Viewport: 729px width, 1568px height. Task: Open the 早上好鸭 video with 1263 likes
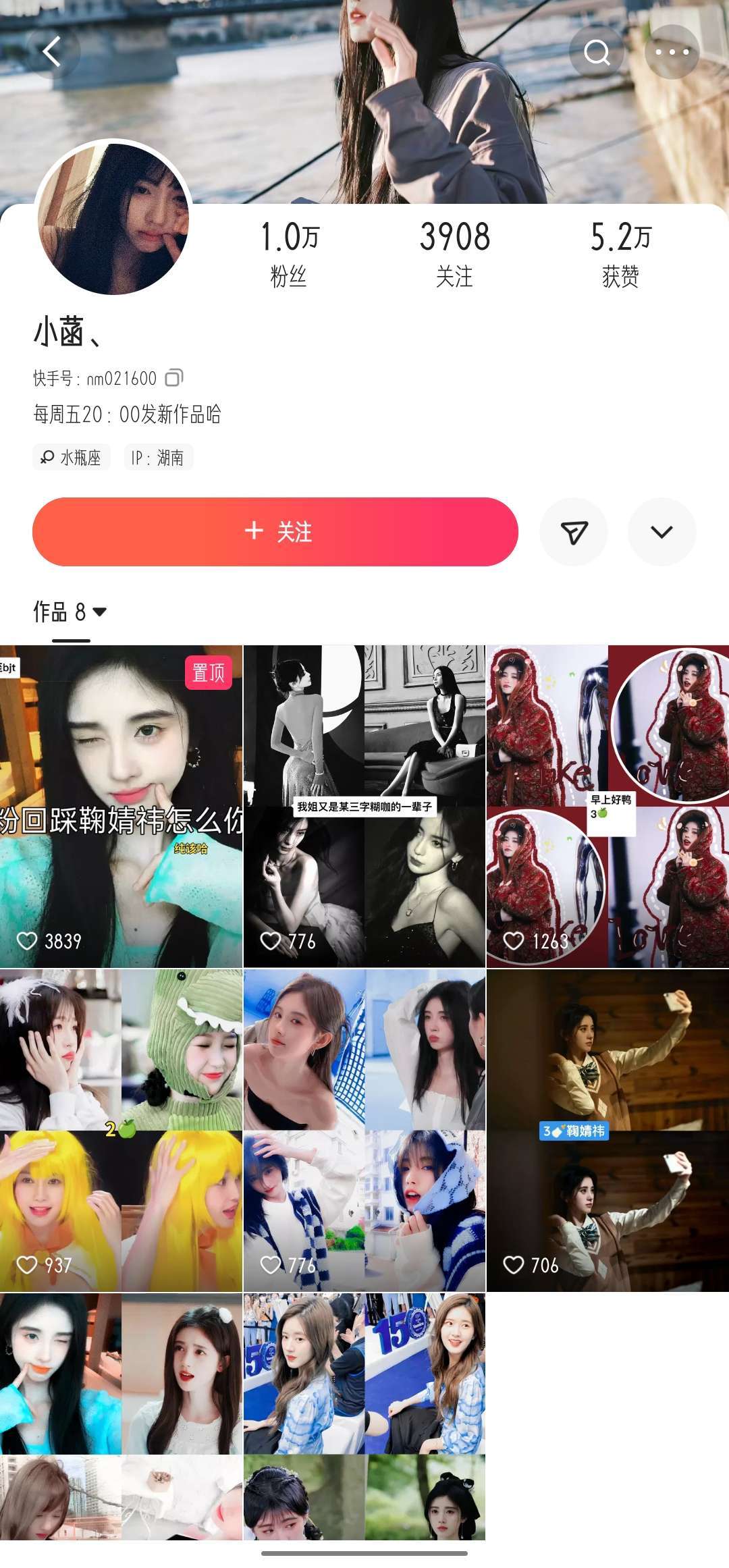pyautogui.click(x=607, y=807)
